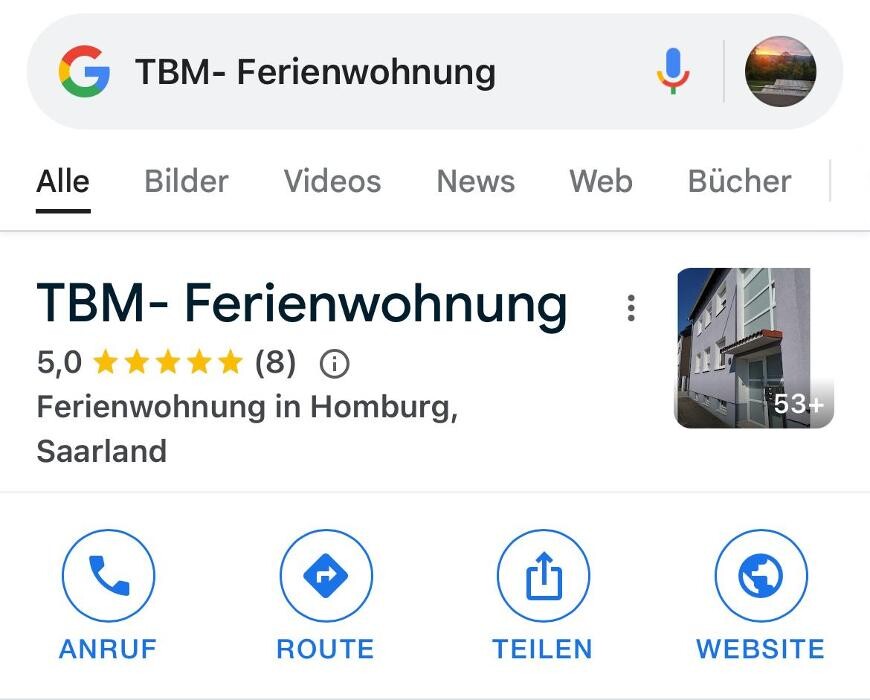Open the Web results tab
The image size is (870, 700).
pos(600,181)
